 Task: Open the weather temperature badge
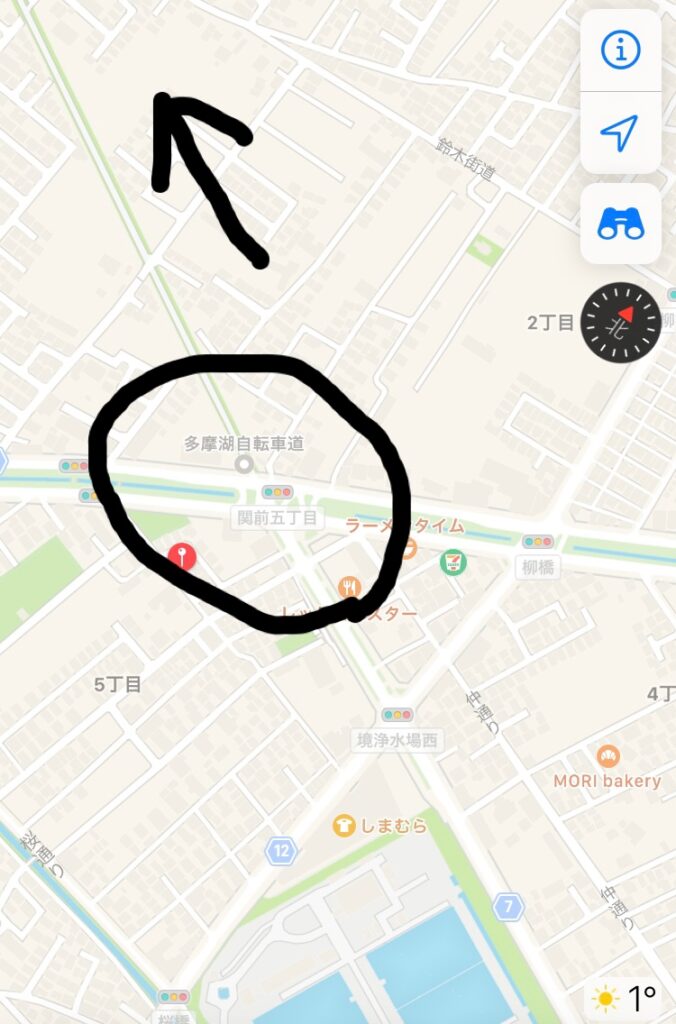pos(625,998)
